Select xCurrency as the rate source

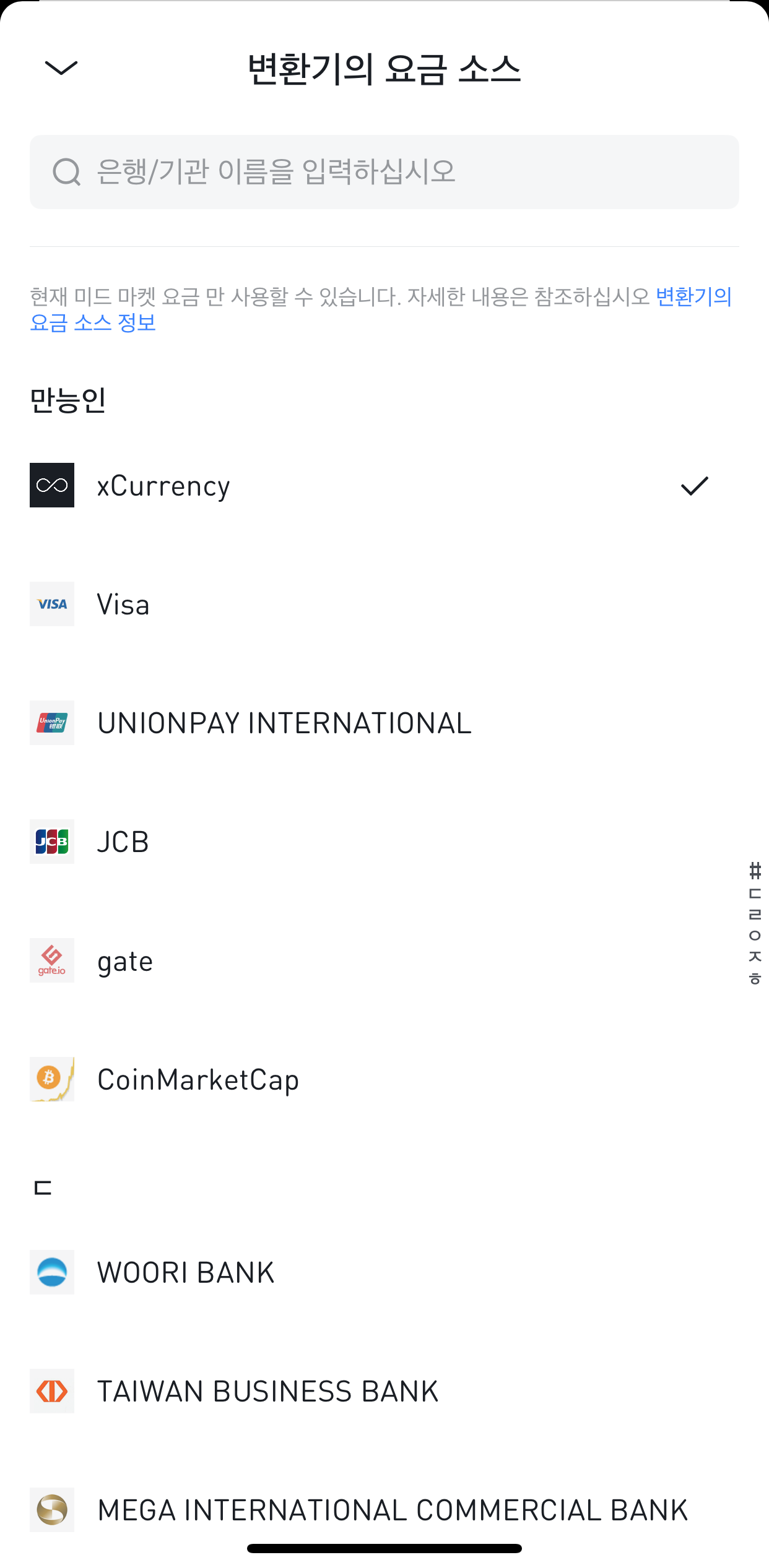pyautogui.click(x=384, y=486)
